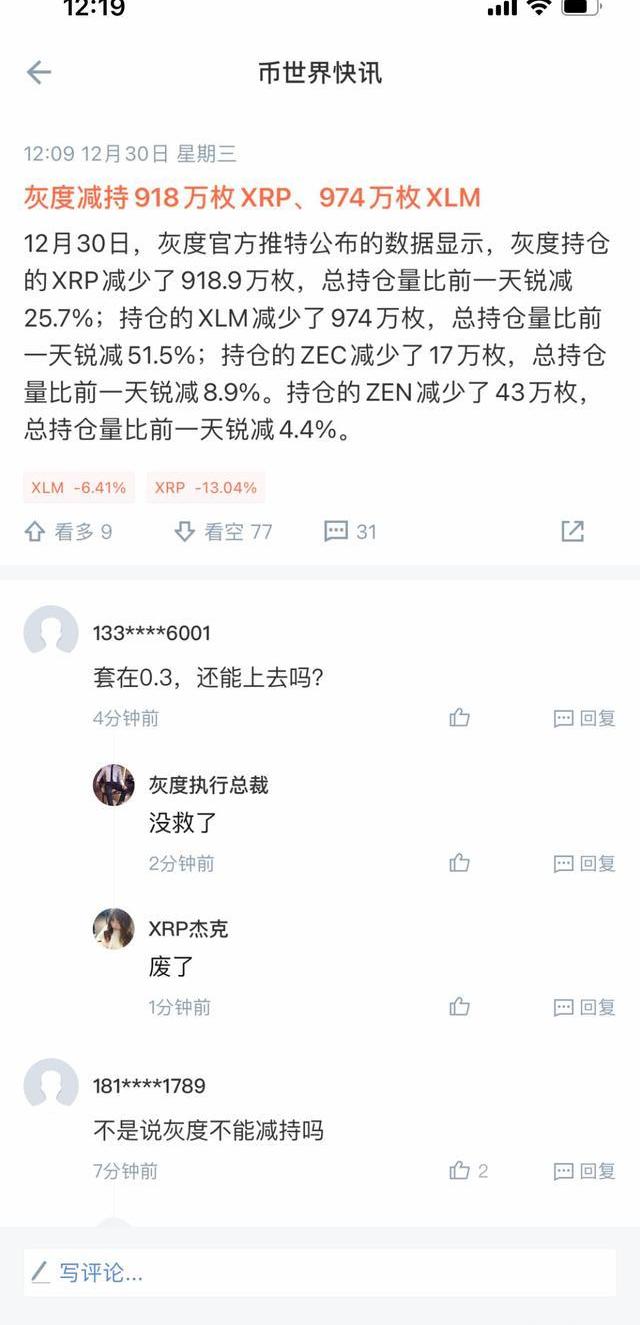
Task: Go back using the top arrow
Action: [38, 72]
